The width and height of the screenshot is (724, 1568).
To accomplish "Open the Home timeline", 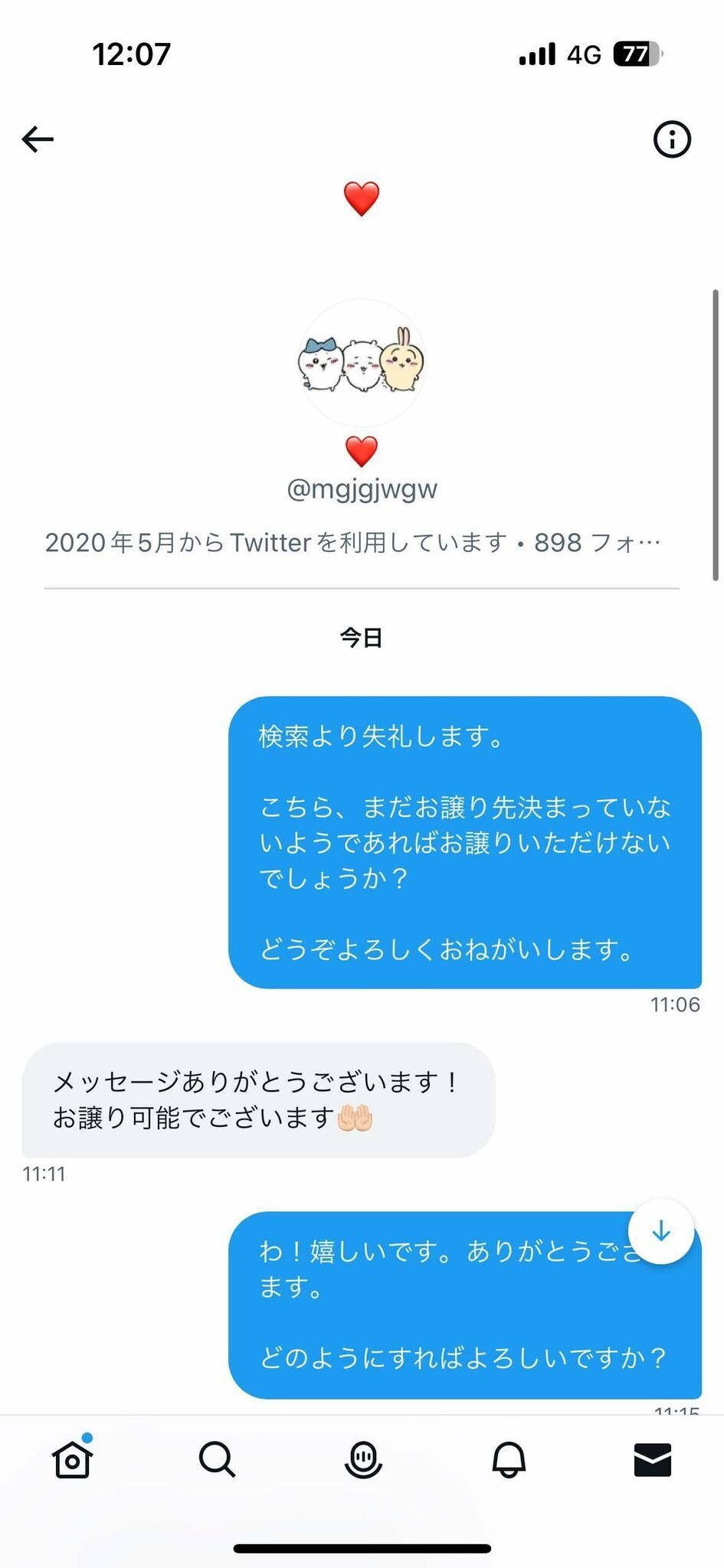I will 72,1459.
